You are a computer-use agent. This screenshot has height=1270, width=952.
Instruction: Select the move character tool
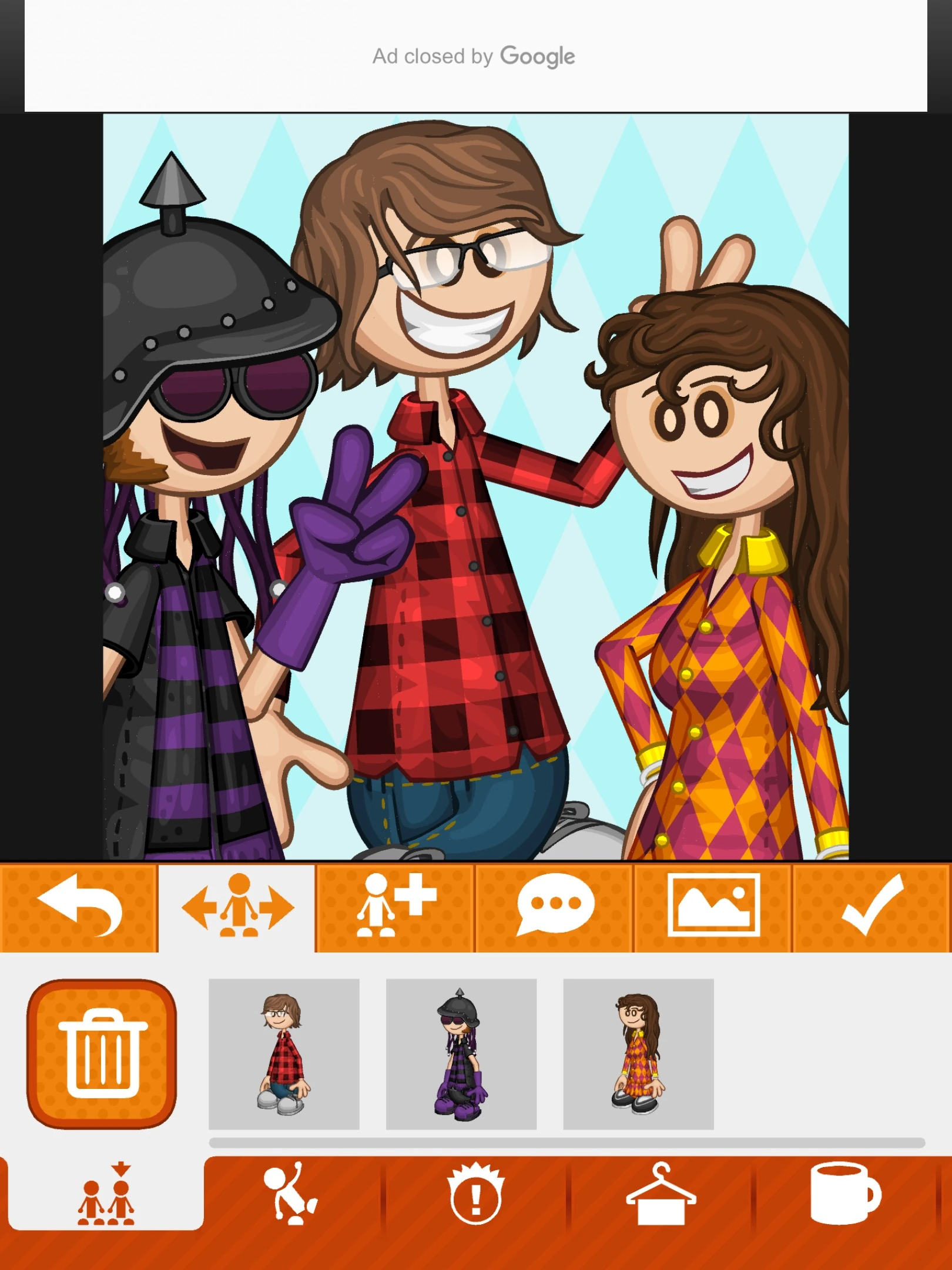tap(237, 906)
